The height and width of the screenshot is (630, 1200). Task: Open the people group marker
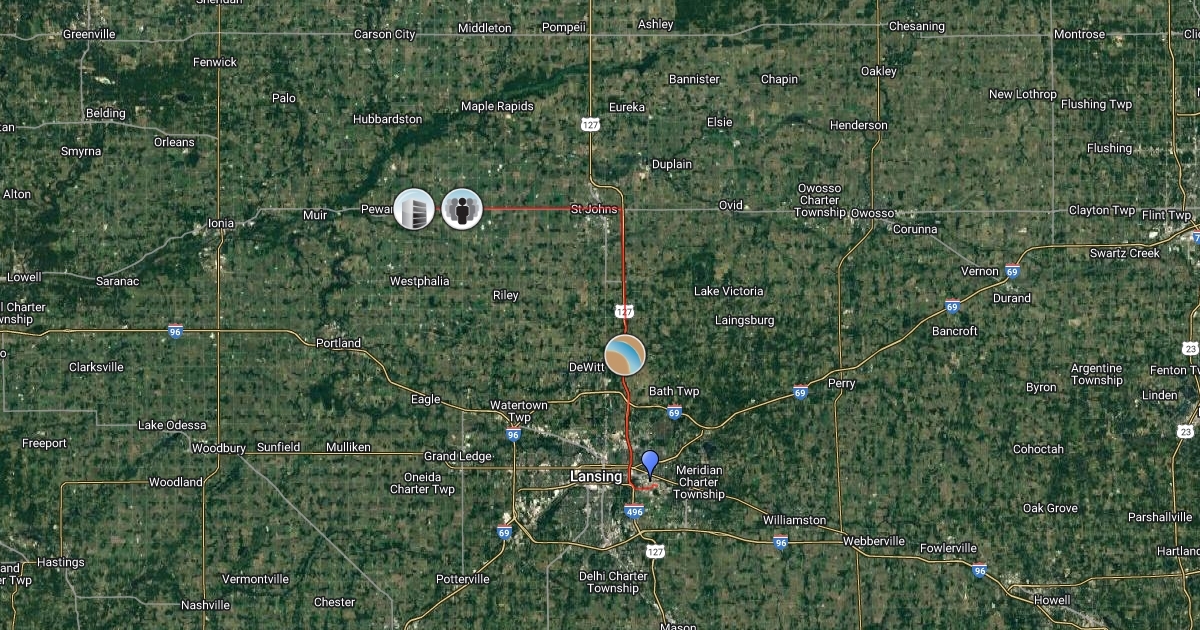pos(462,209)
